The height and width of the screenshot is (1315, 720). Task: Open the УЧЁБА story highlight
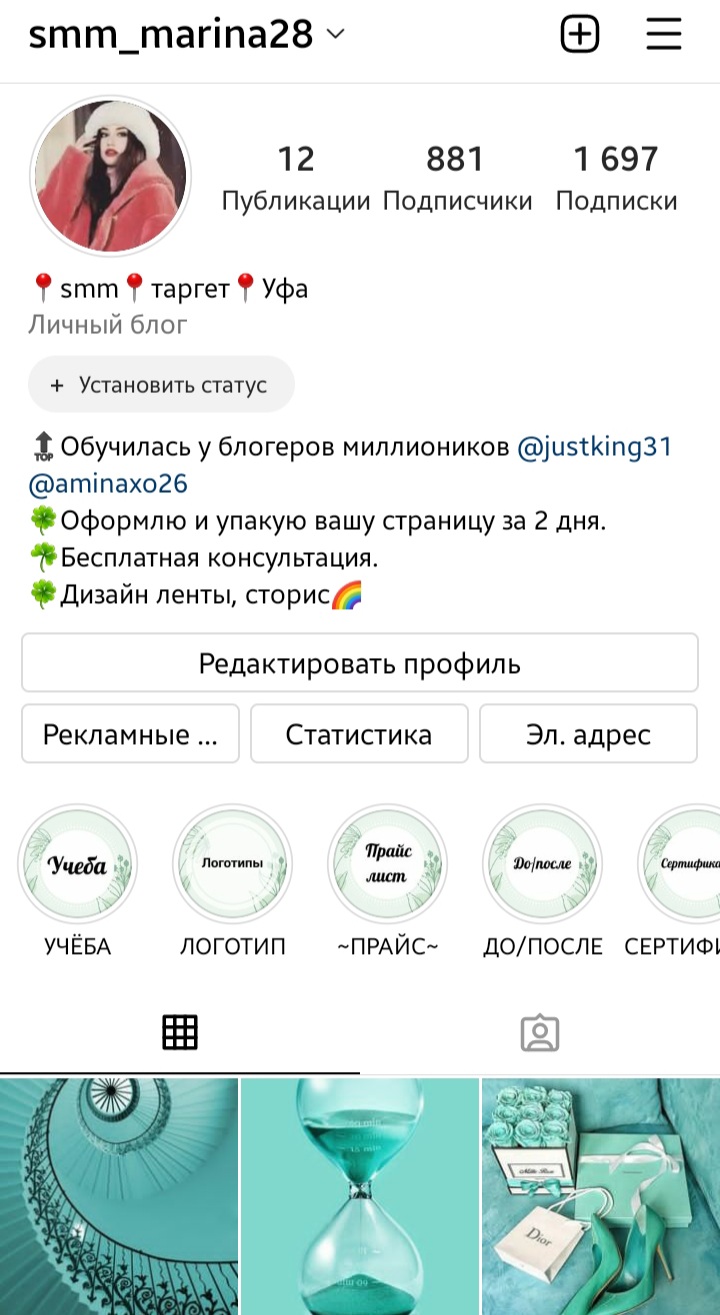click(x=78, y=864)
